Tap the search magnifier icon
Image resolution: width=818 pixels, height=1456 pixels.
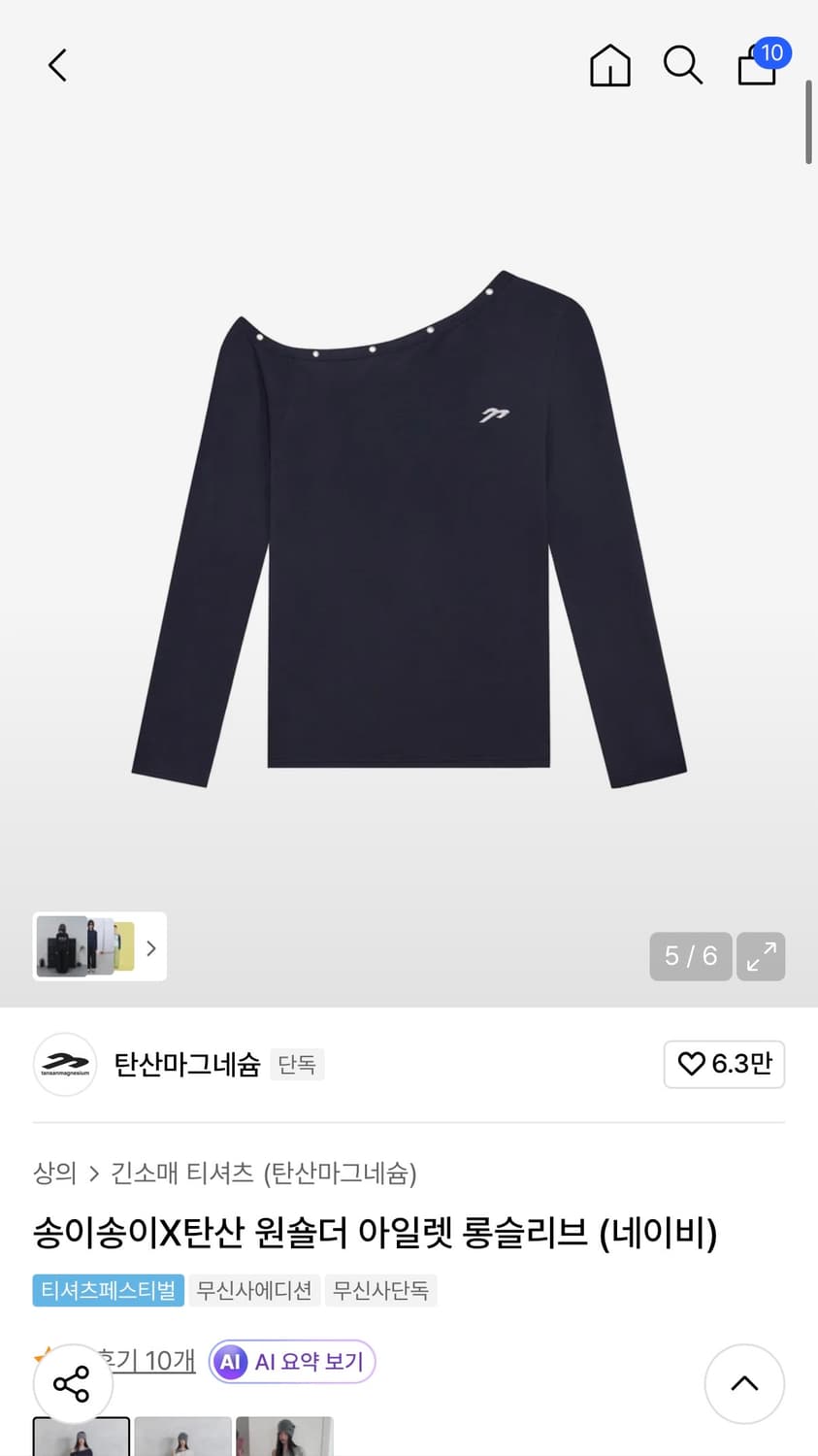point(683,65)
